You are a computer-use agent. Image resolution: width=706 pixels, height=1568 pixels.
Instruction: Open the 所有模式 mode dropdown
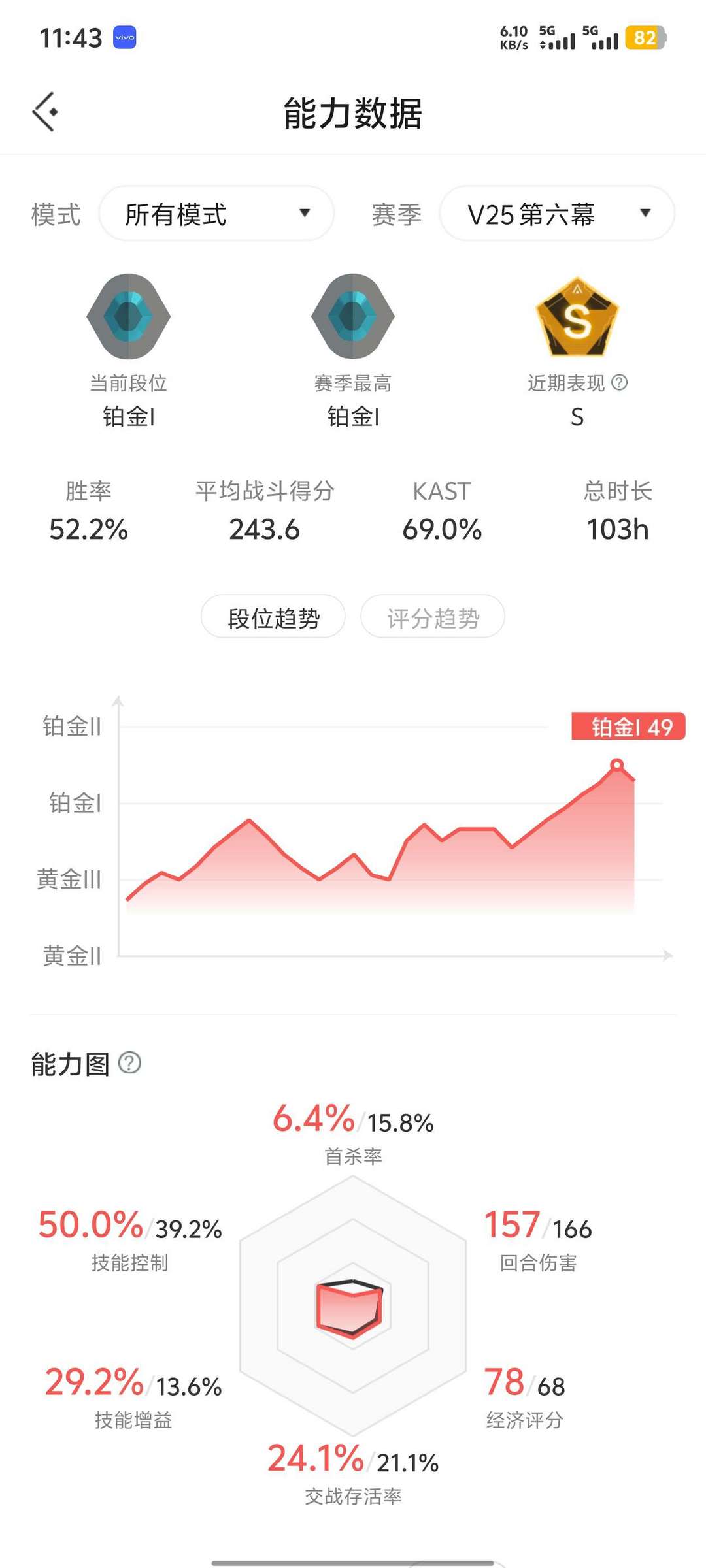(x=216, y=213)
